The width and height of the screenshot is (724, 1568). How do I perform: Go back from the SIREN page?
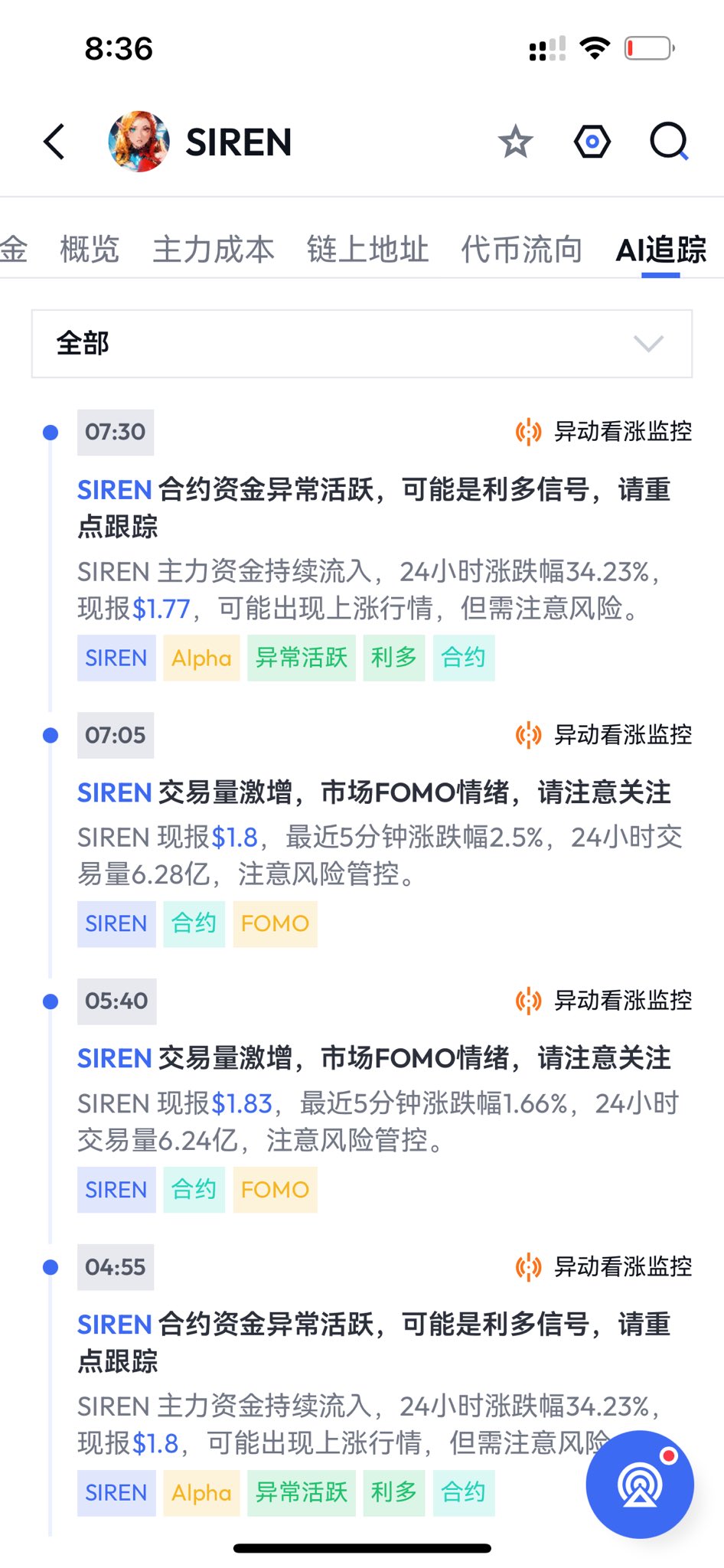(54, 142)
